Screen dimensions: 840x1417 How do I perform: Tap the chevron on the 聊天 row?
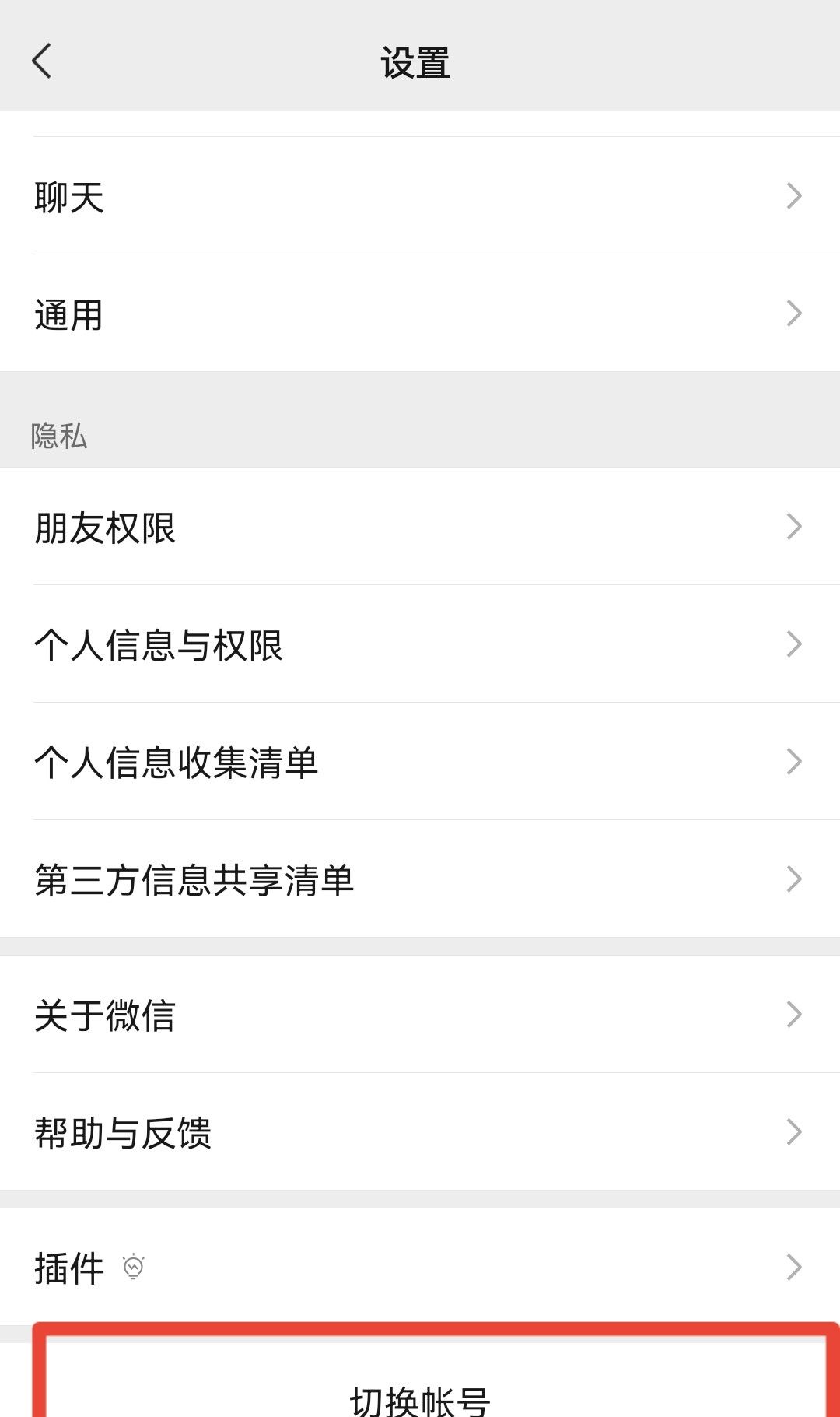click(794, 197)
